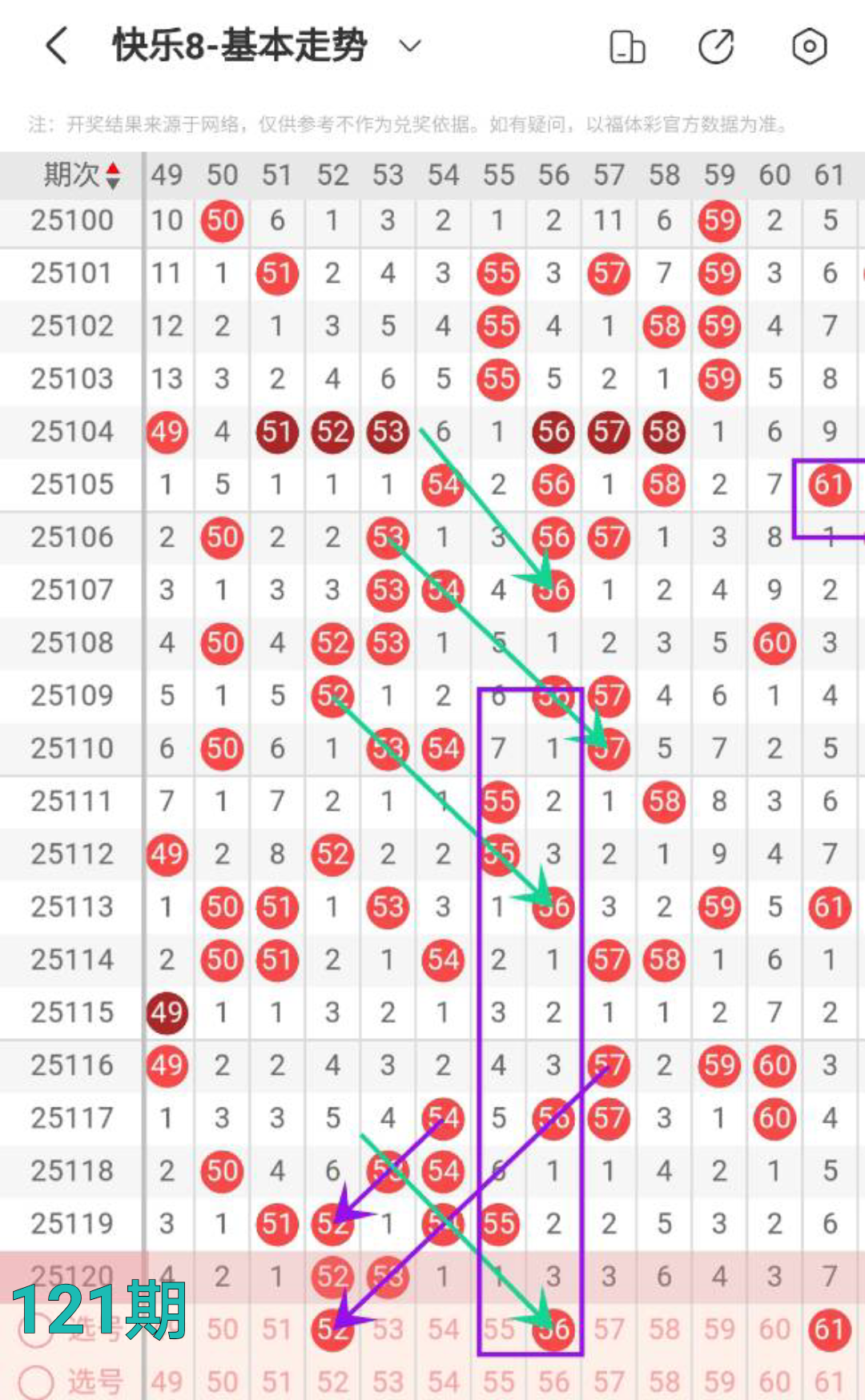Screen dimensions: 865x1400
Task: Expand the 快乐8-基本走势 title dropdown
Action: coord(410,46)
